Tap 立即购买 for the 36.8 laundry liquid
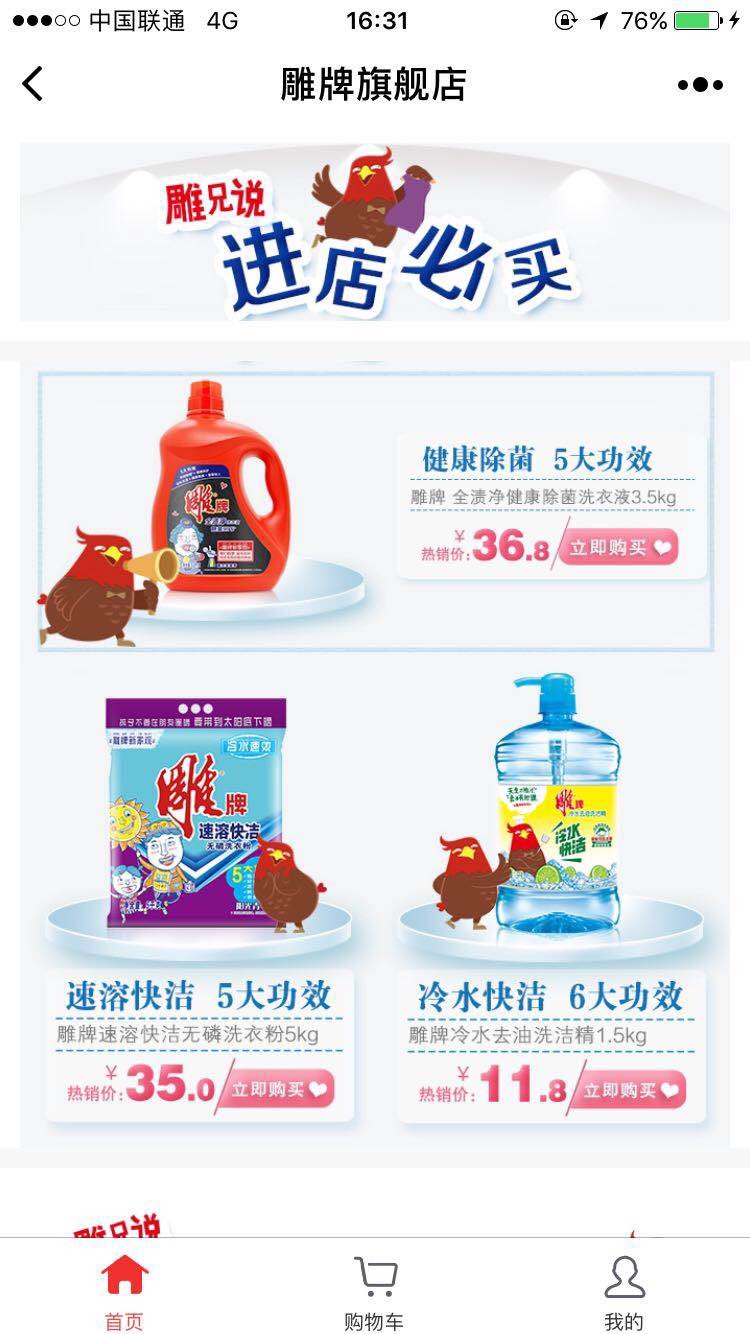The height and width of the screenshot is (1334, 750). click(x=619, y=548)
